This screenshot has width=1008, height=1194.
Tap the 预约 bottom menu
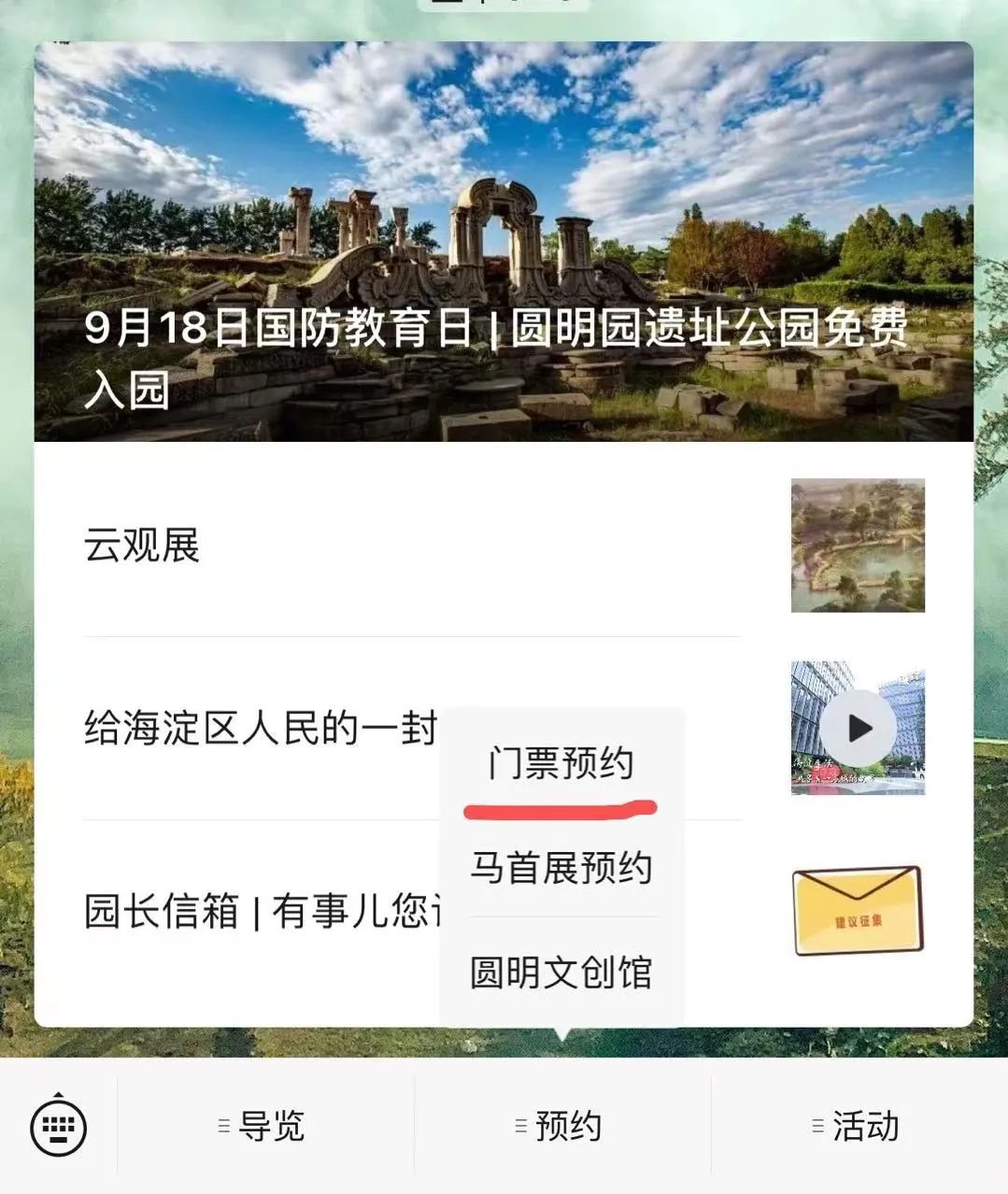[562, 1127]
